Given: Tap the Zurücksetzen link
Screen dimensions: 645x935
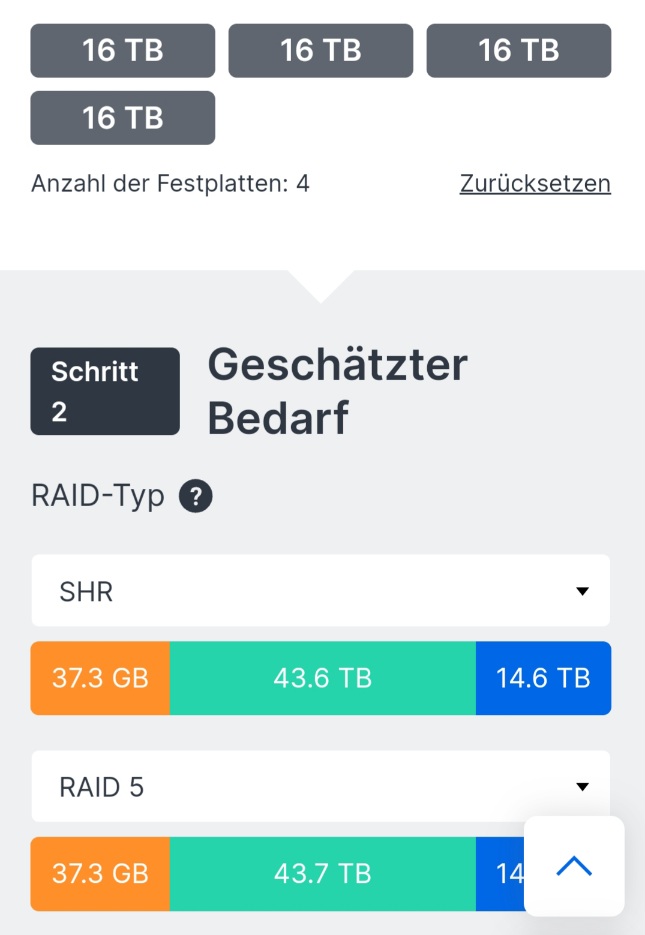Looking at the screenshot, I should pyautogui.click(x=535, y=184).
